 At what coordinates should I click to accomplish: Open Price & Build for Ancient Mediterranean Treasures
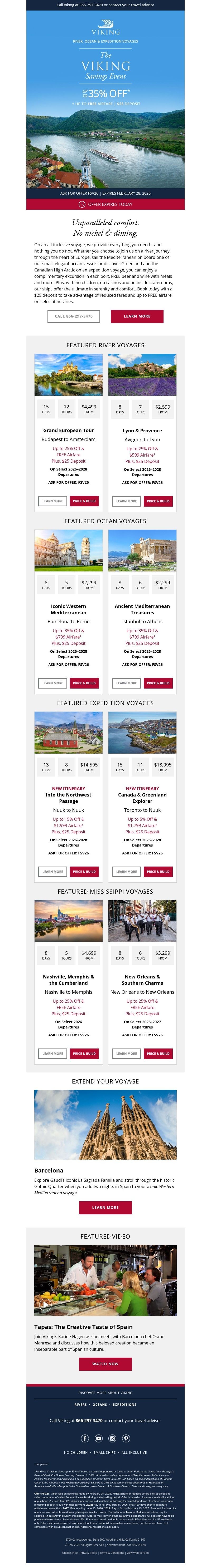[x=158, y=683]
